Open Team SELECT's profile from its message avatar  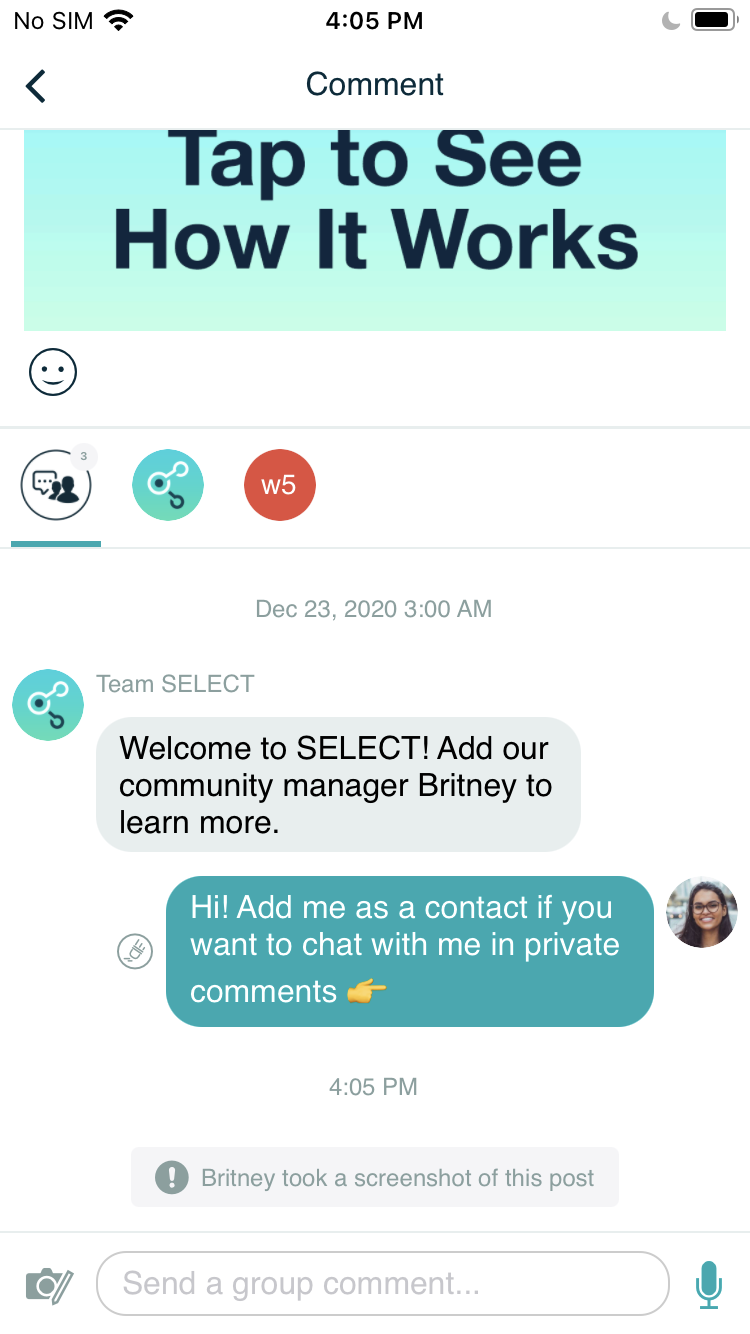[x=48, y=705]
